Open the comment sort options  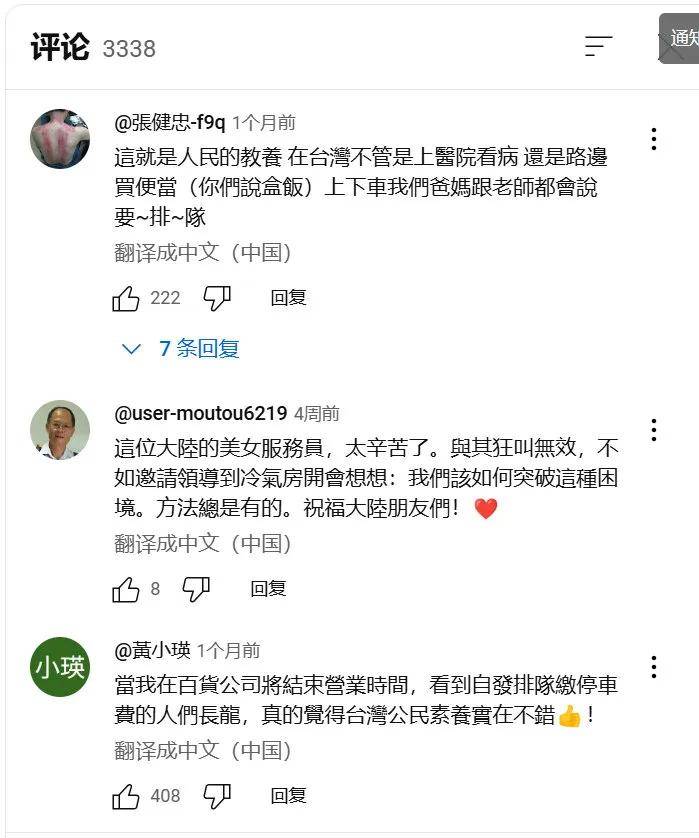coord(598,46)
